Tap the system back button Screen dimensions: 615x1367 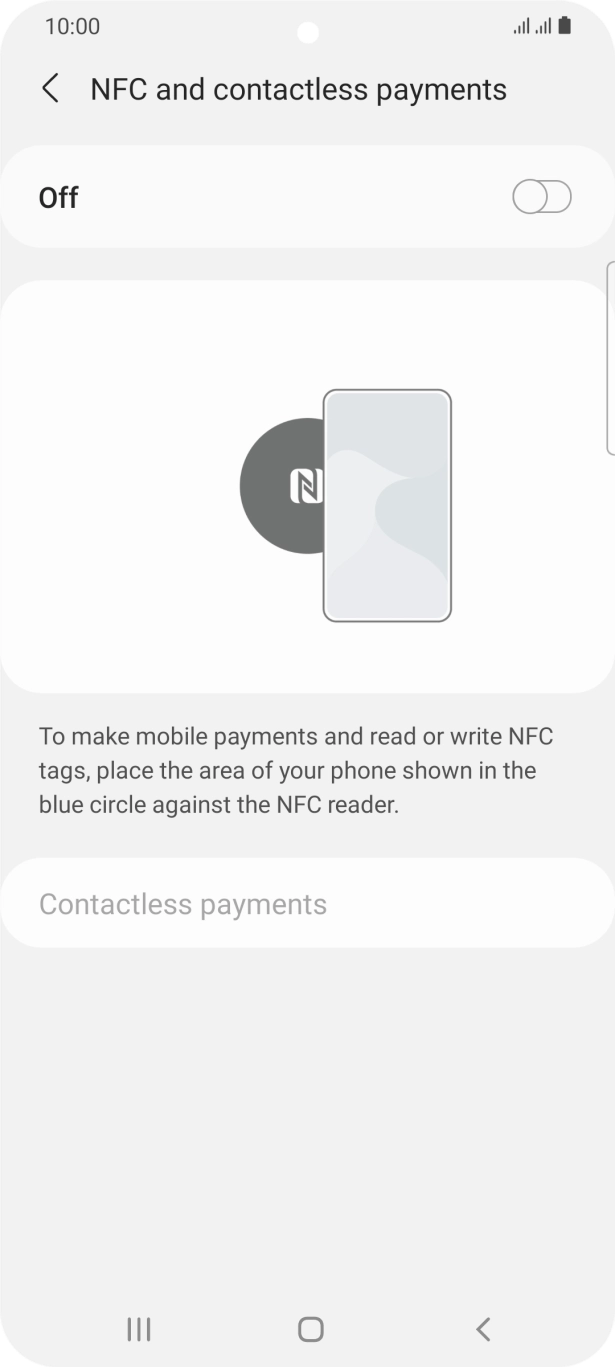[483, 1328]
